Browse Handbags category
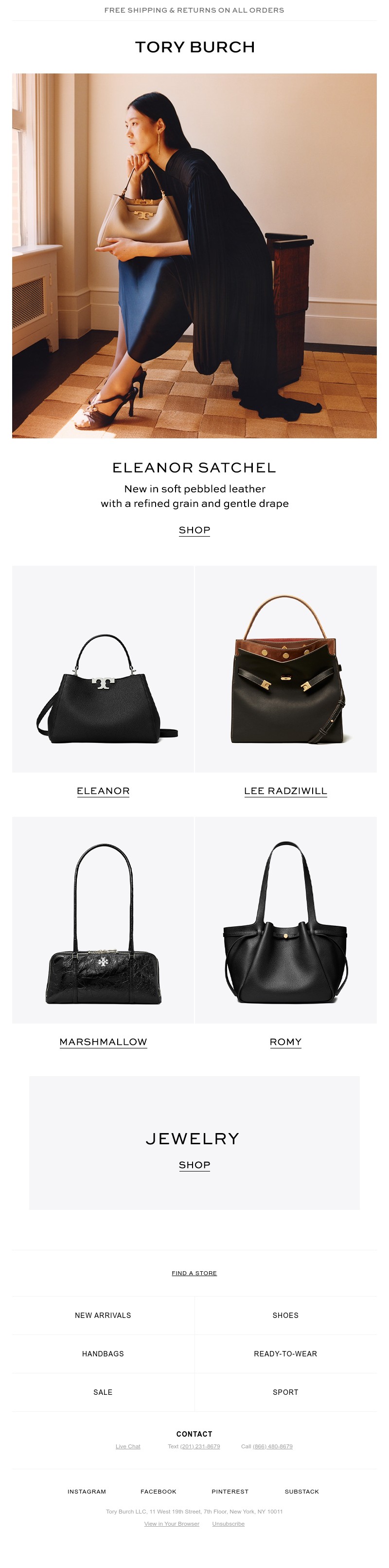 (x=103, y=1353)
